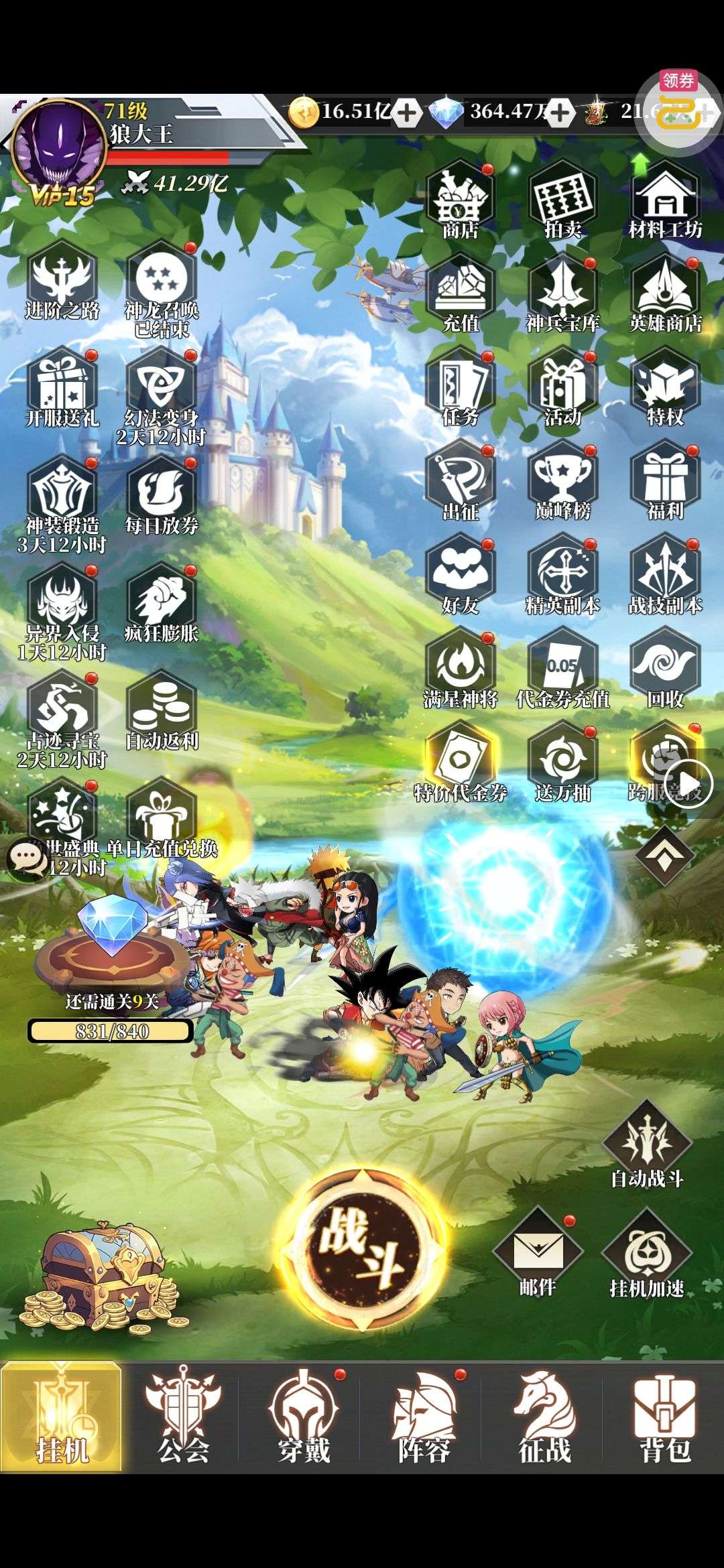This screenshot has width=724, height=1568.
Task: Open the chat bubble icon
Action: 27,857
